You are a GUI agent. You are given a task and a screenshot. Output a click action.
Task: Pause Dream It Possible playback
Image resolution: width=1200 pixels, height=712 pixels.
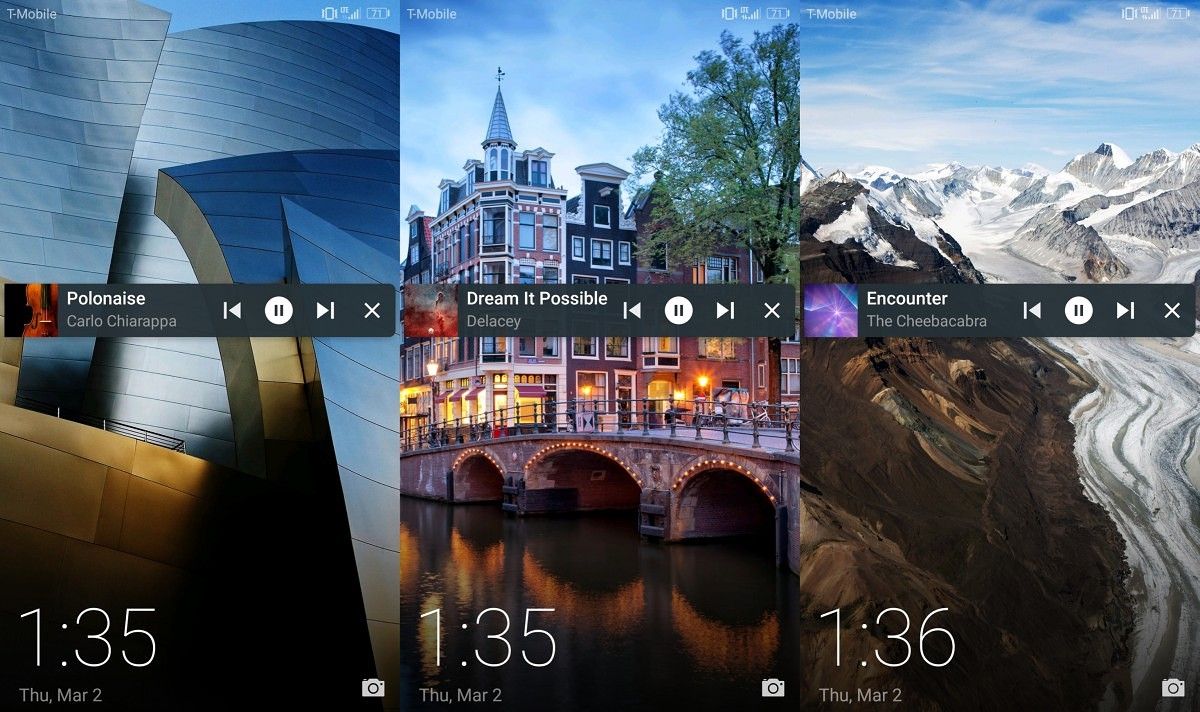[x=678, y=310]
